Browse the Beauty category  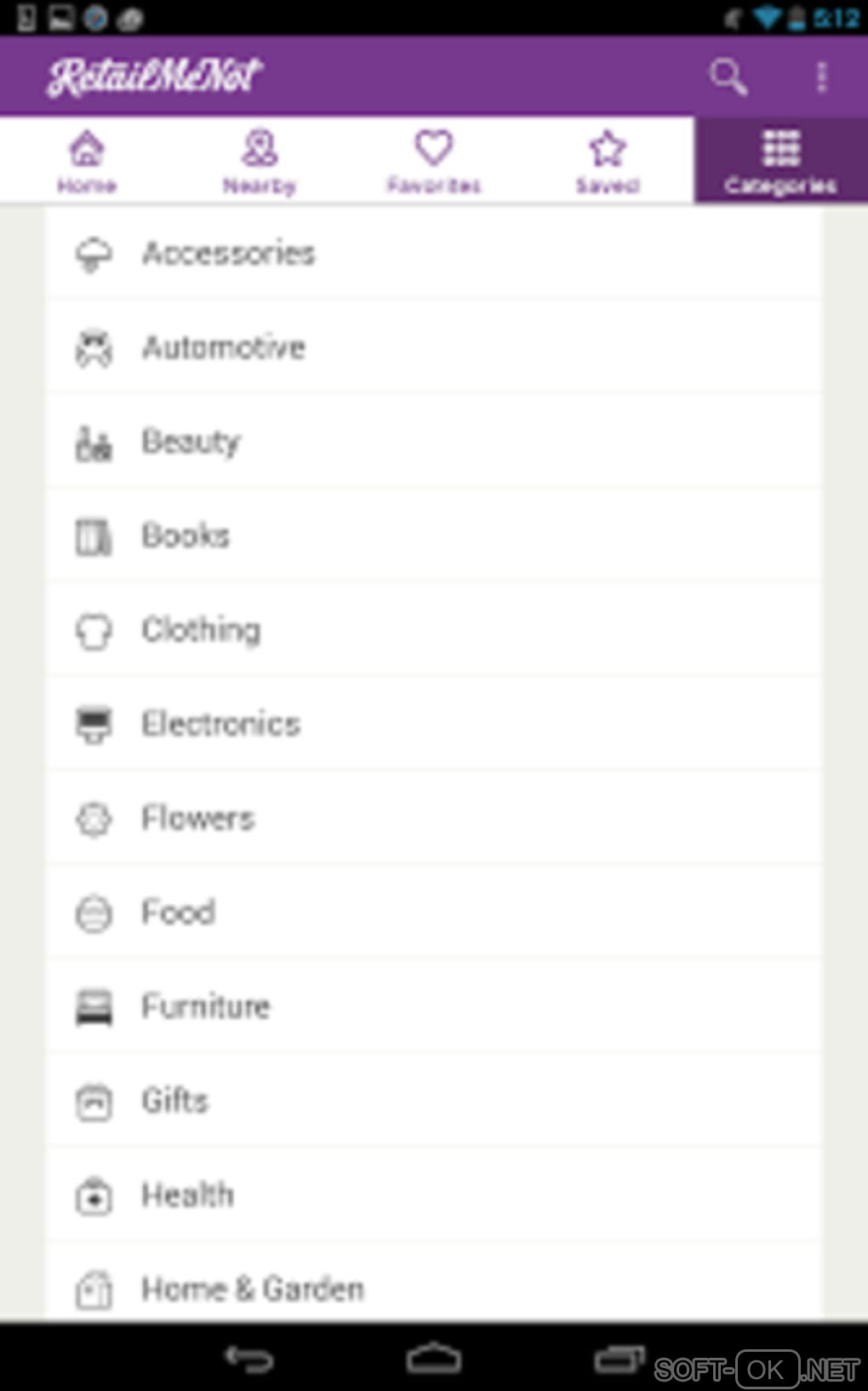coord(432,442)
